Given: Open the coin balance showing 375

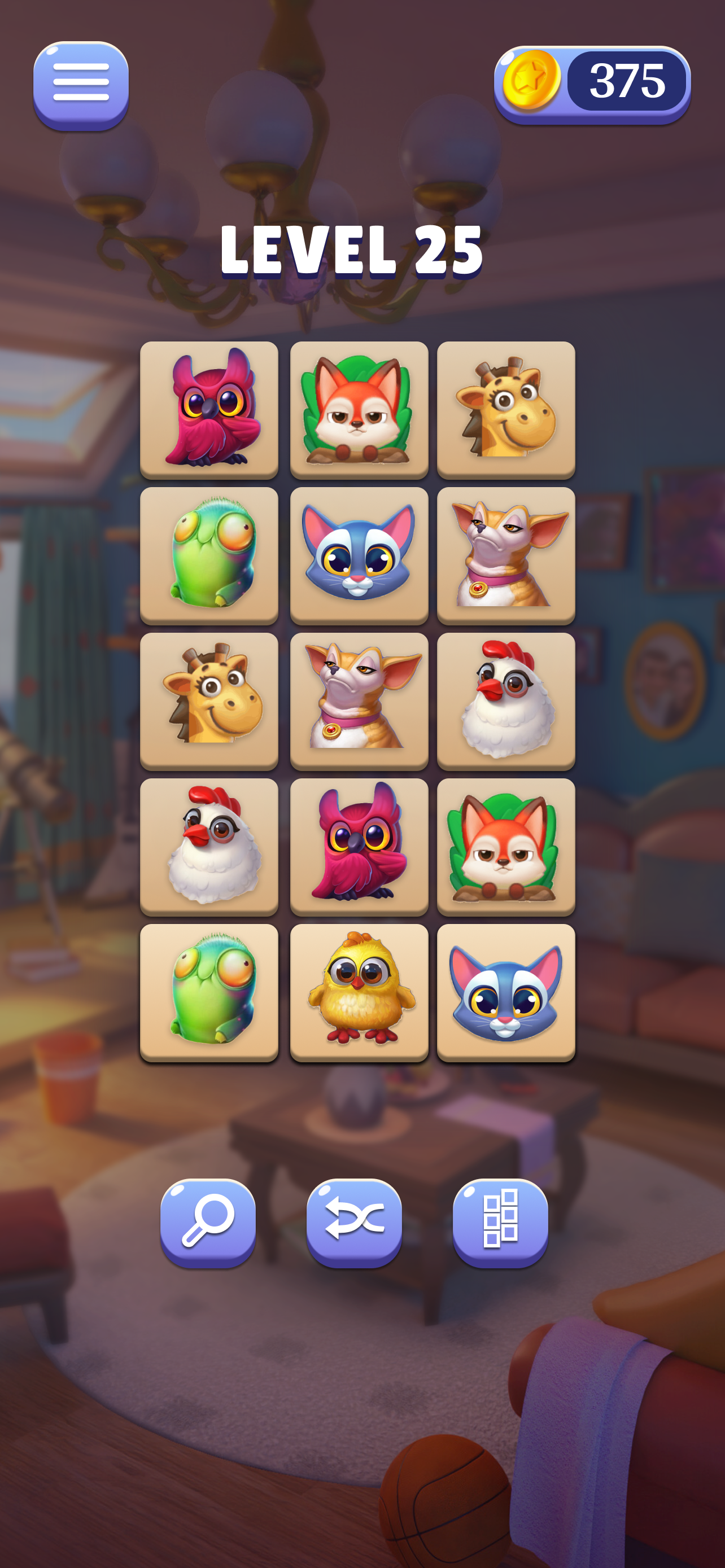Looking at the screenshot, I should point(592,84).
